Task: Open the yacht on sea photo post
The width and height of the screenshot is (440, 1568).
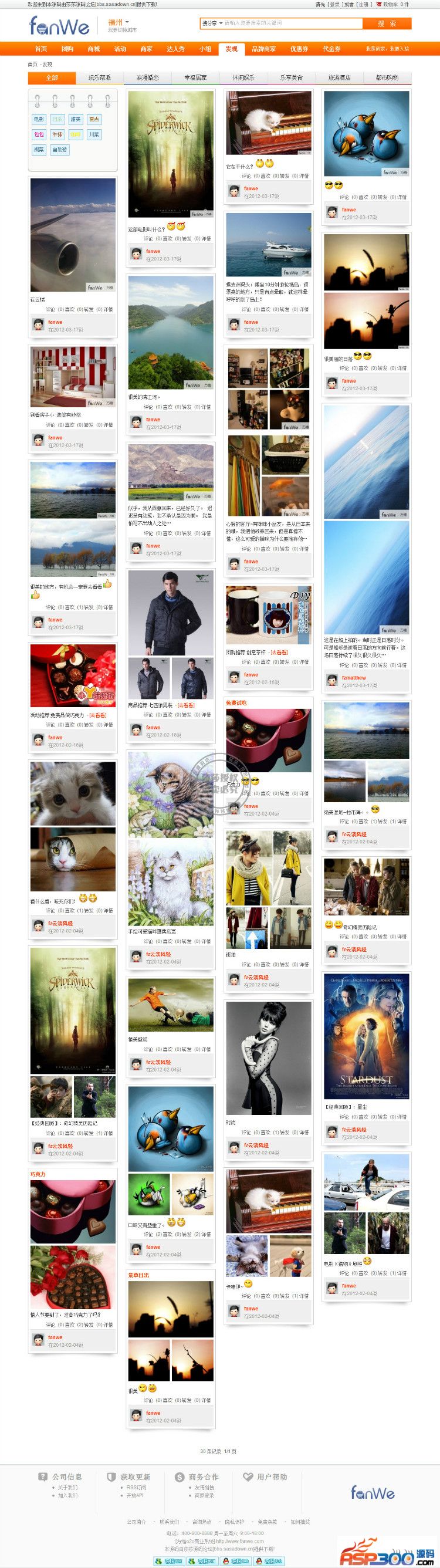Action: [x=268, y=245]
